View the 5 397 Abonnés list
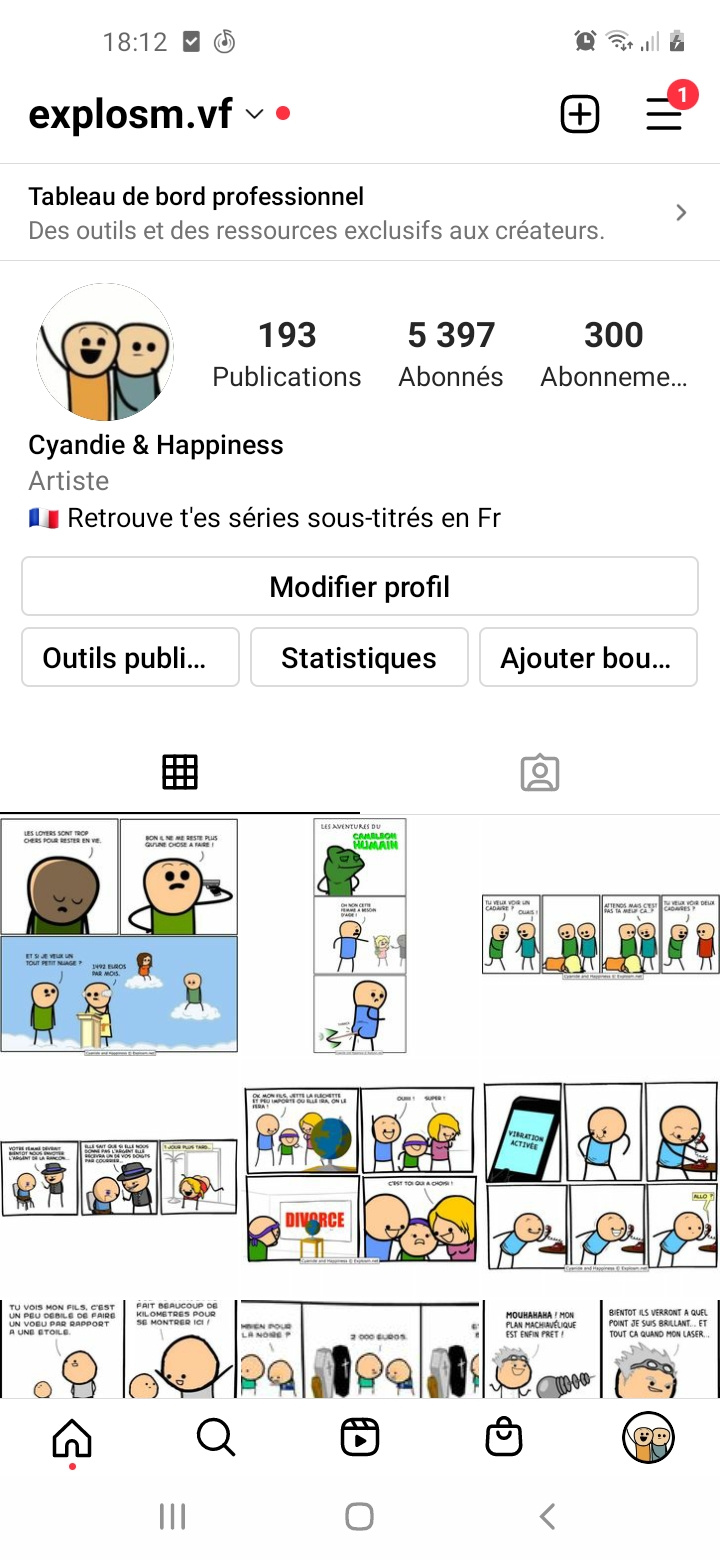The width and height of the screenshot is (720, 1560). (x=451, y=354)
